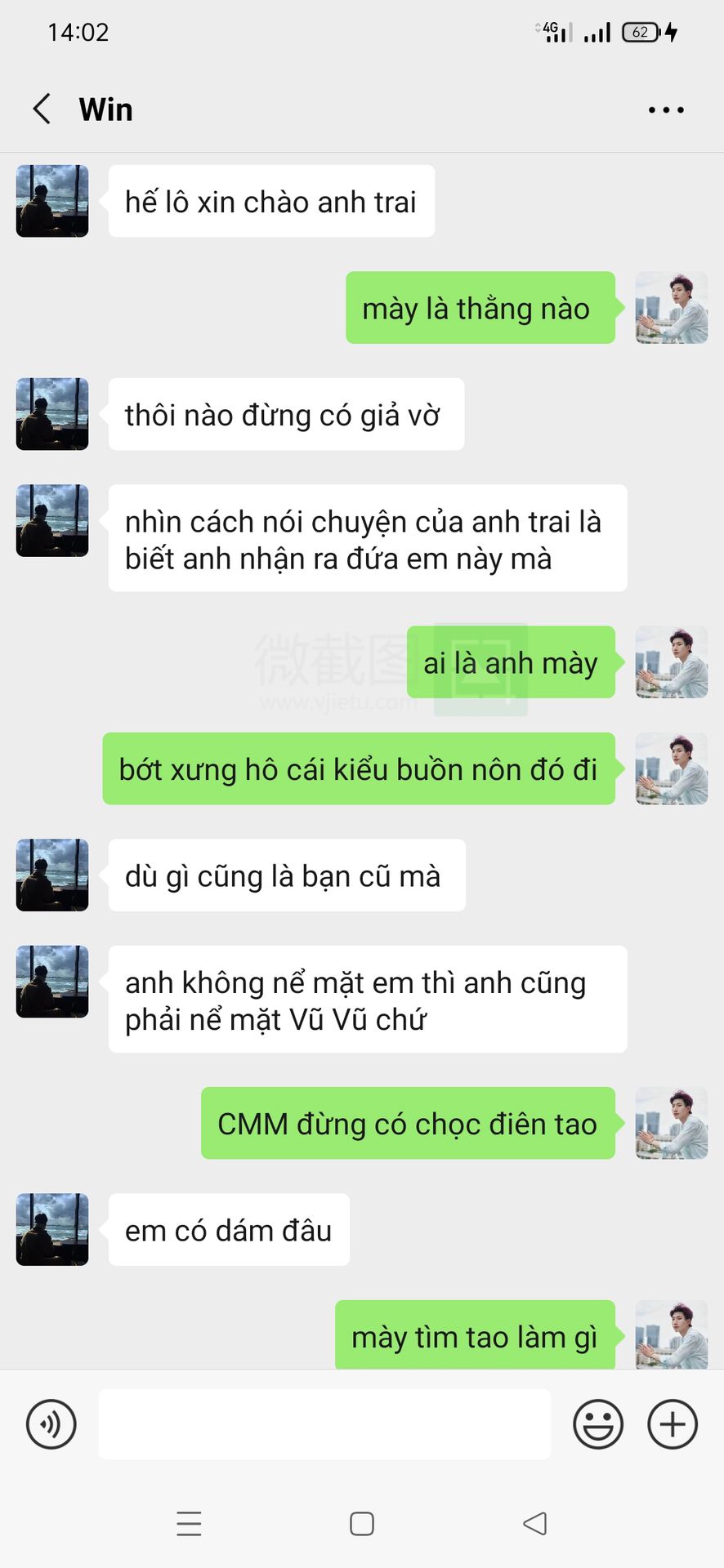Viewport: 724px width, 1568px height.
Task: Tap own avatar beside 'mày là thằng nào'
Action: 672,307
